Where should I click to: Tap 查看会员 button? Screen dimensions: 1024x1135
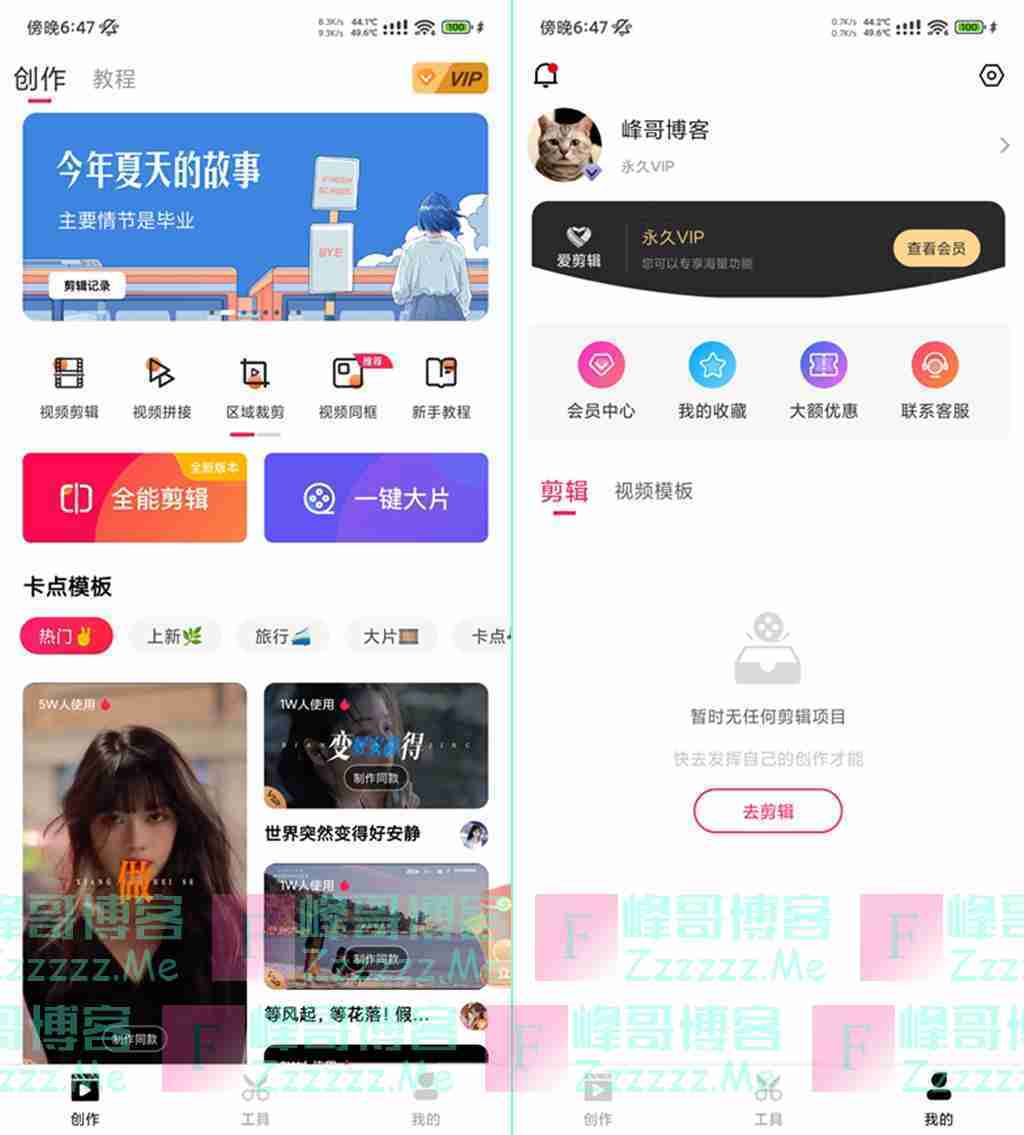pos(936,249)
